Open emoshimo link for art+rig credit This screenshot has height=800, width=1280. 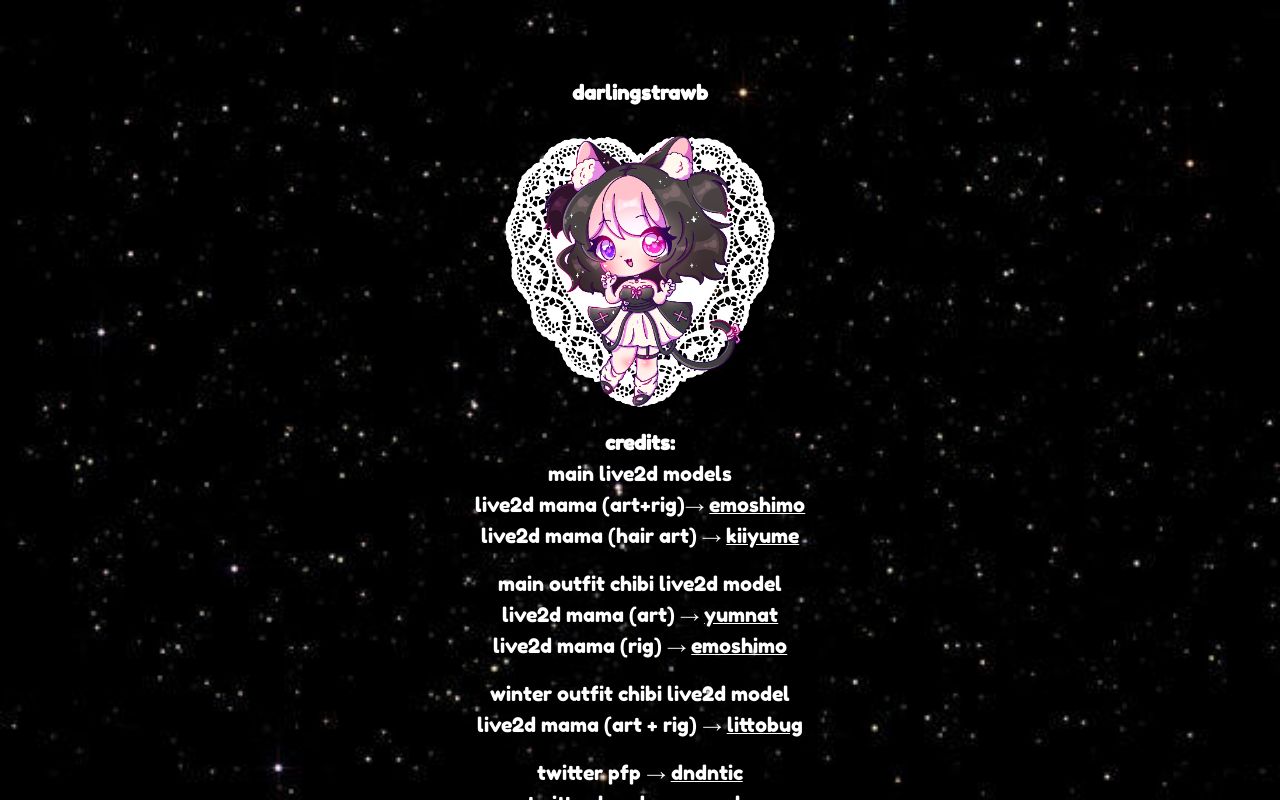pyautogui.click(x=756, y=505)
